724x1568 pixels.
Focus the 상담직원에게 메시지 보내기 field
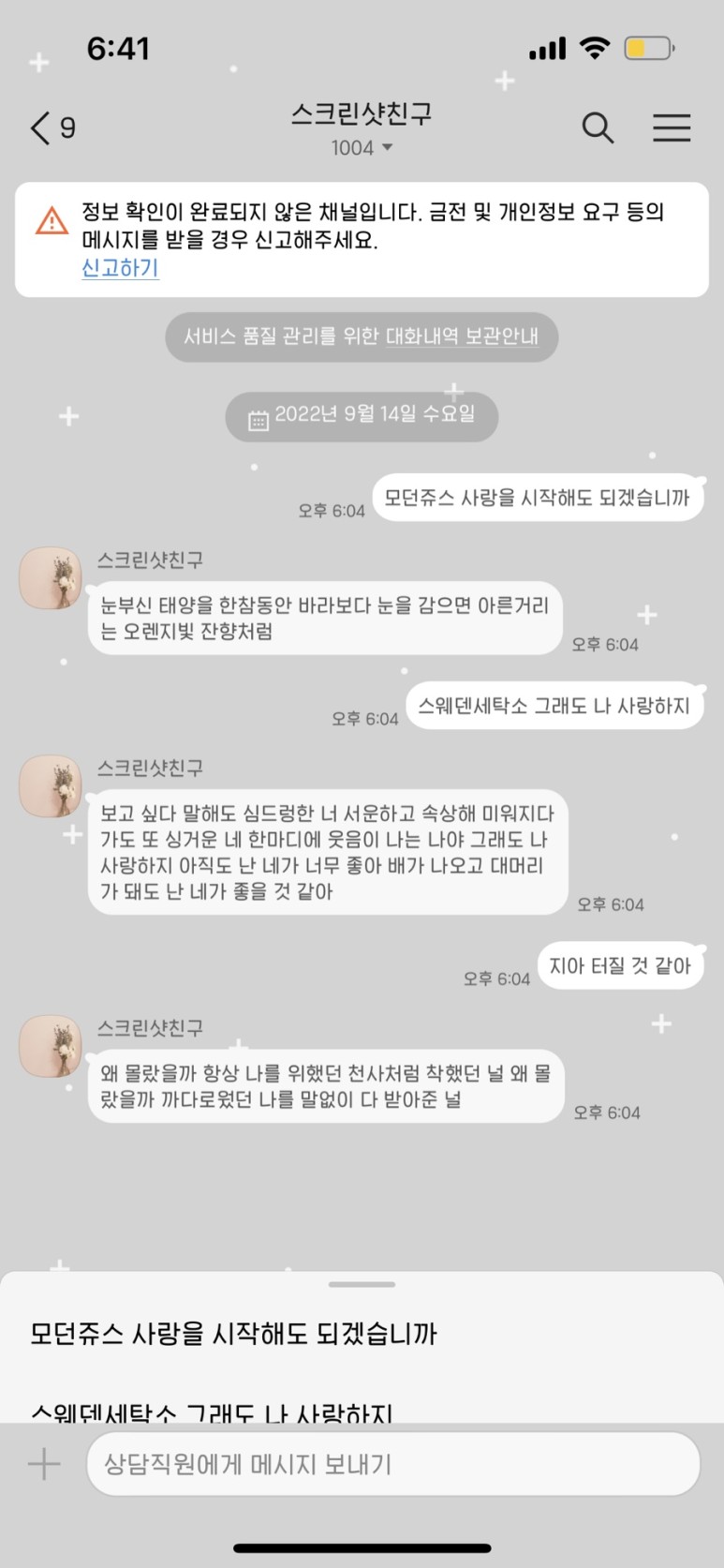tap(393, 1464)
